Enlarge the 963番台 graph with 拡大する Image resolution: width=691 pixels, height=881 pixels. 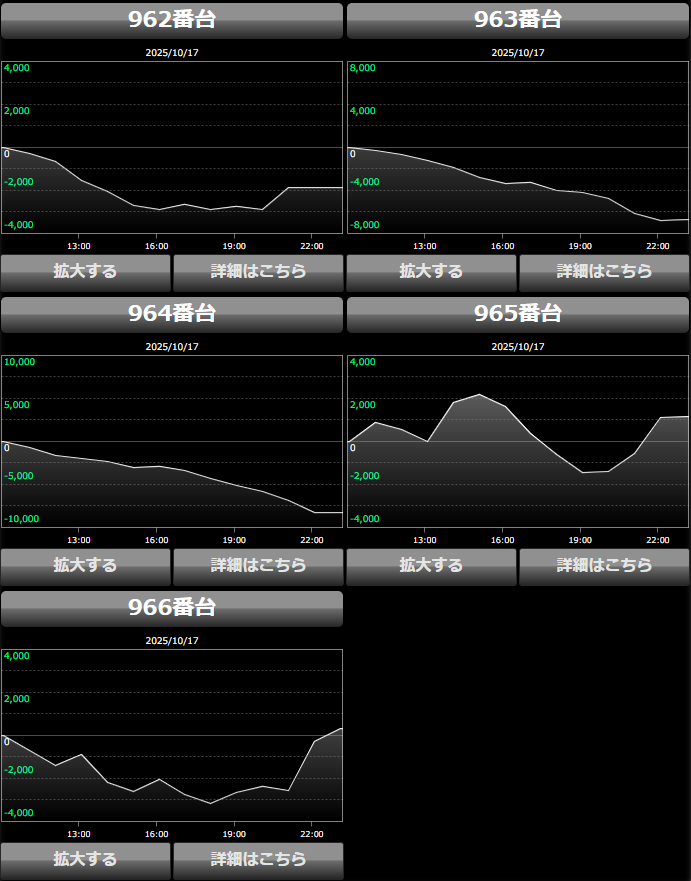tap(432, 271)
